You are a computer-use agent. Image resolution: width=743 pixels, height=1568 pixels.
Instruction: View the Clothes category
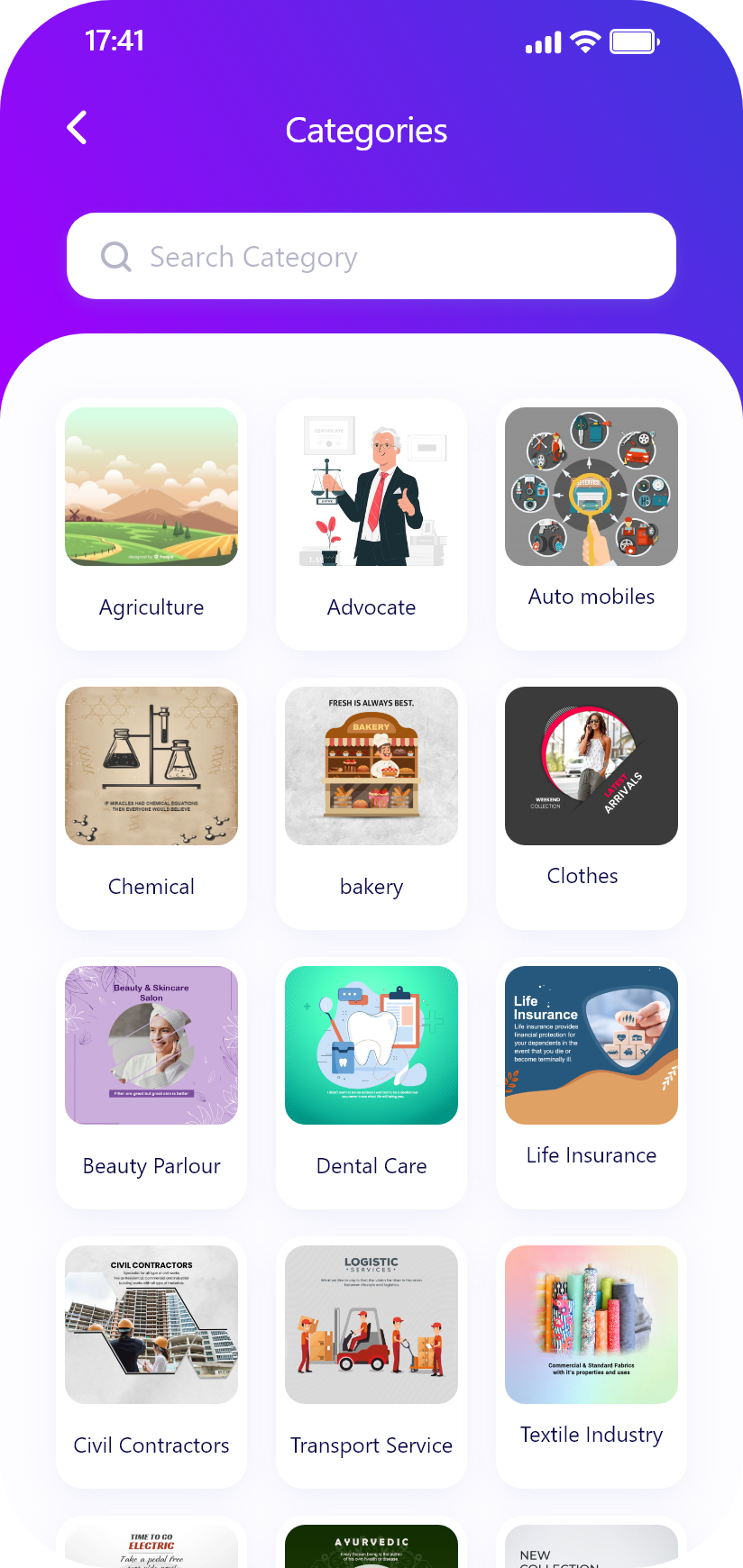(591, 803)
